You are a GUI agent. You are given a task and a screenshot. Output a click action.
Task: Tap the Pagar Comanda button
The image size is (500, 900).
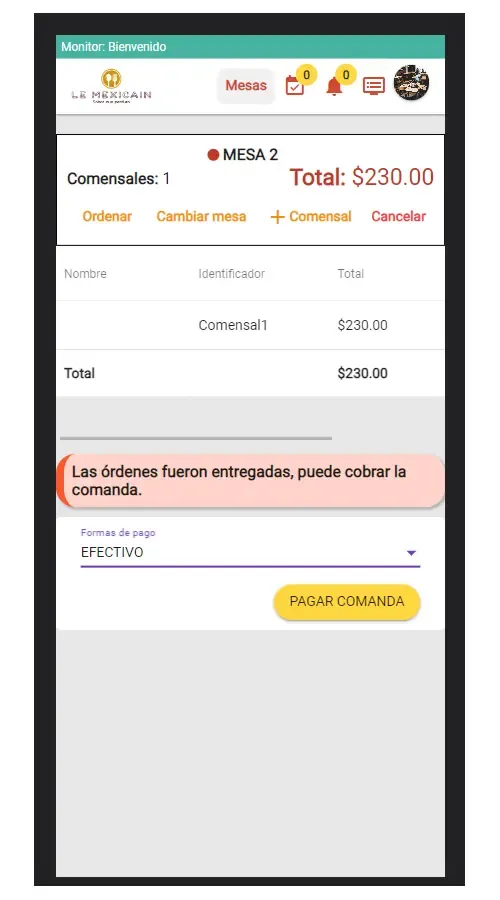click(x=347, y=602)
